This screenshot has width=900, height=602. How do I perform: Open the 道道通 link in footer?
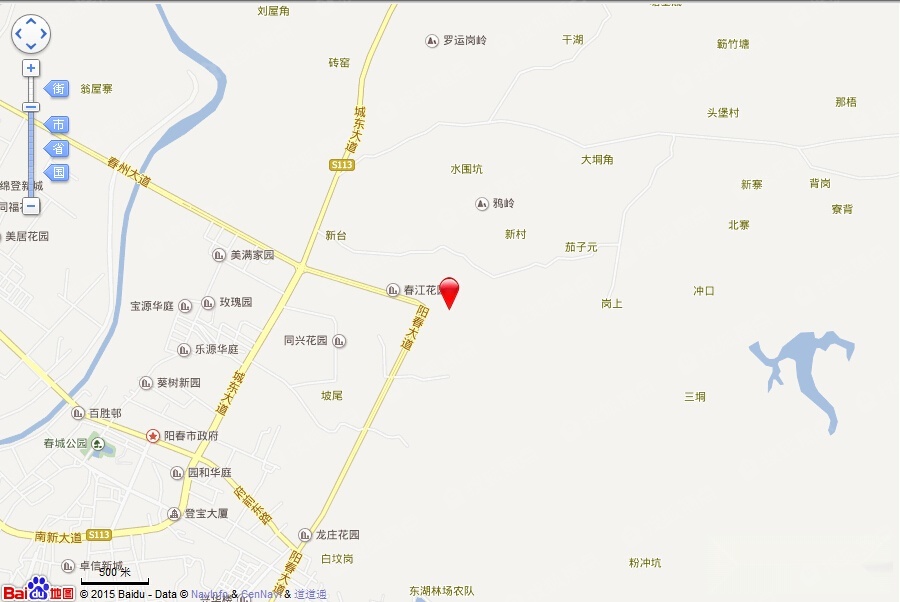click(310, 594)
